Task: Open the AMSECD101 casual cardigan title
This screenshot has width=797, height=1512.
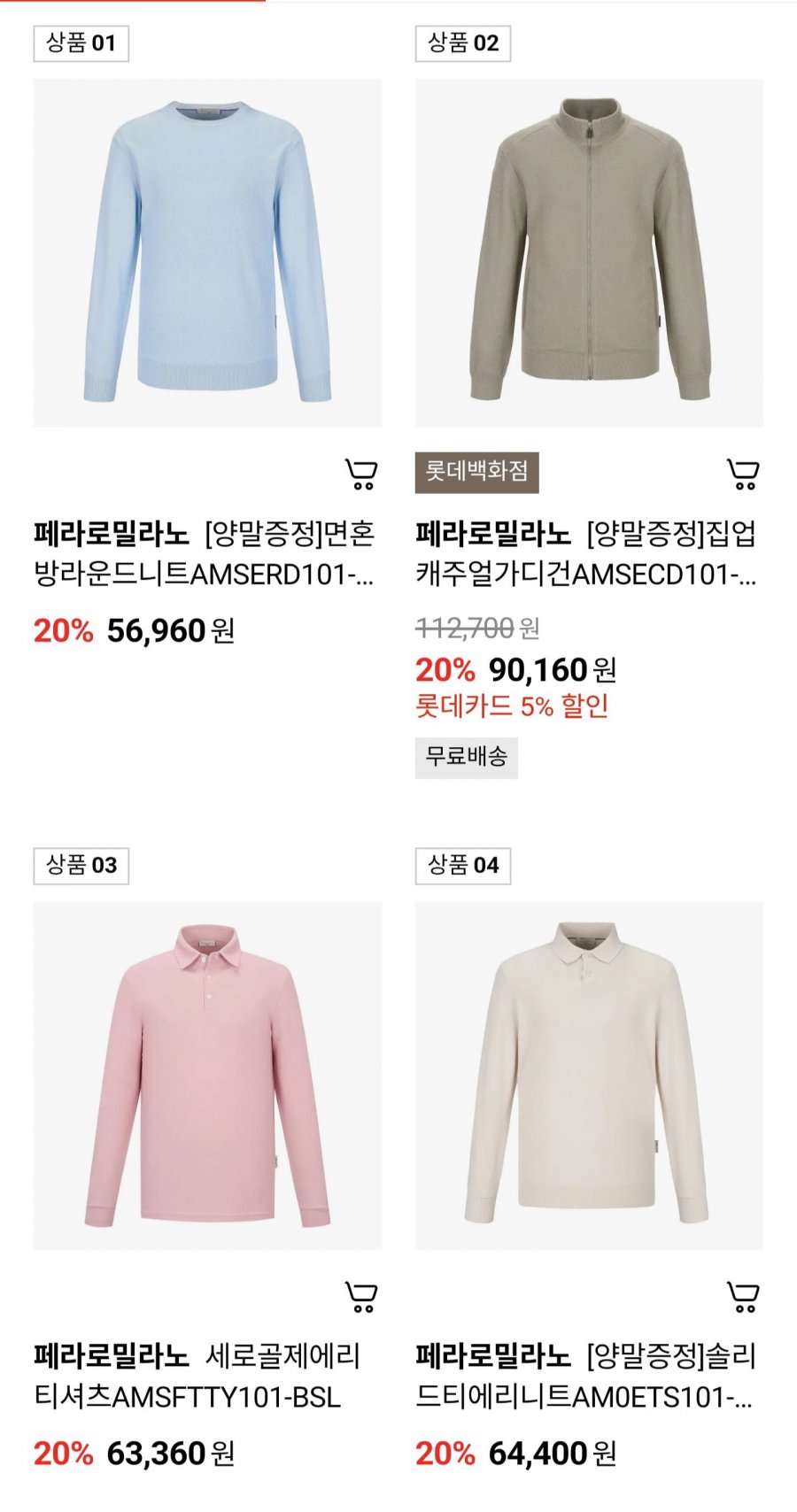Action: pos(586,554)
